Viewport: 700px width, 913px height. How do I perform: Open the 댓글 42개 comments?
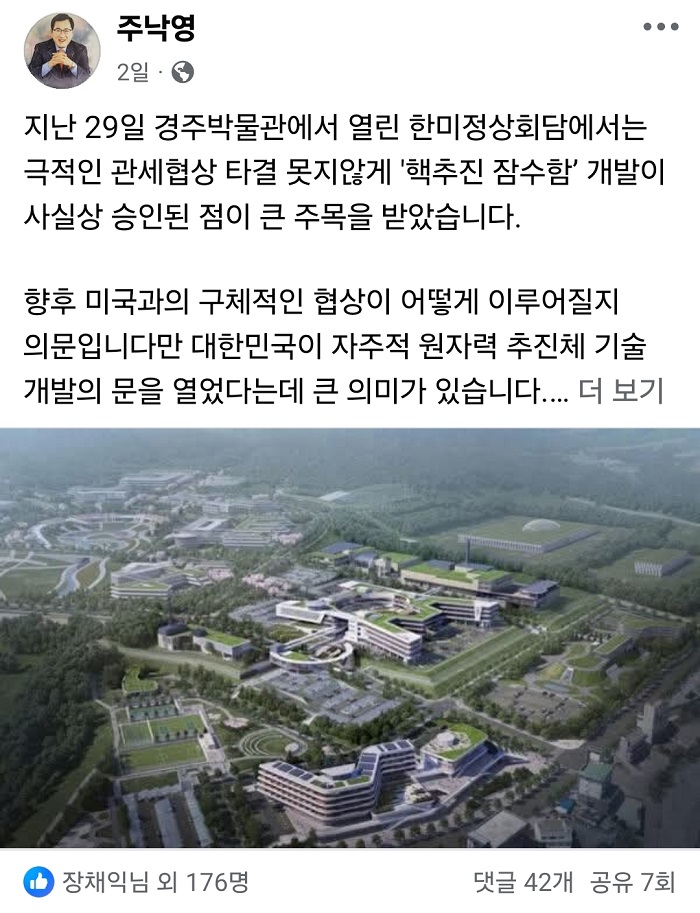tap(523, 881)
